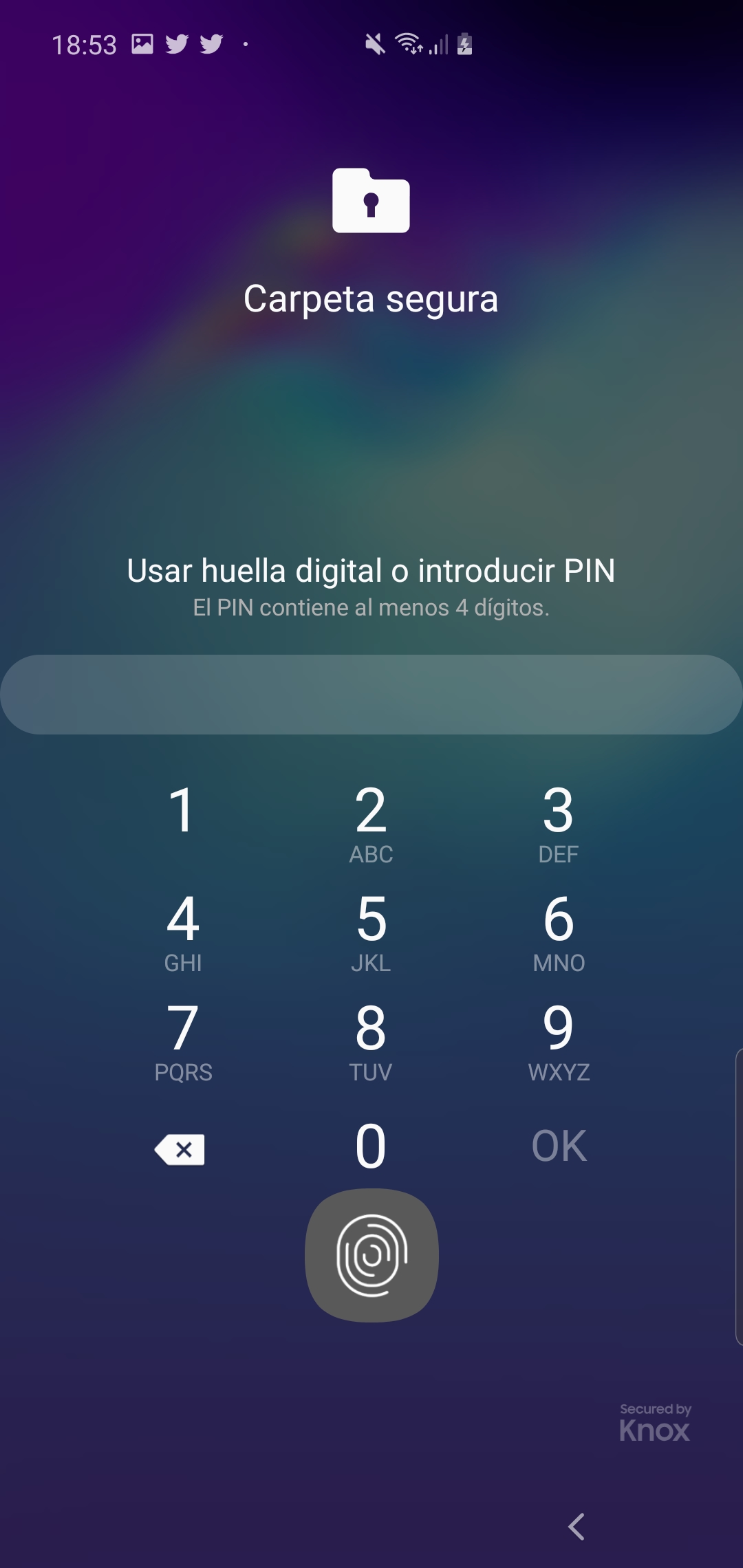Select the 8 TUV key

(371, 1041)
